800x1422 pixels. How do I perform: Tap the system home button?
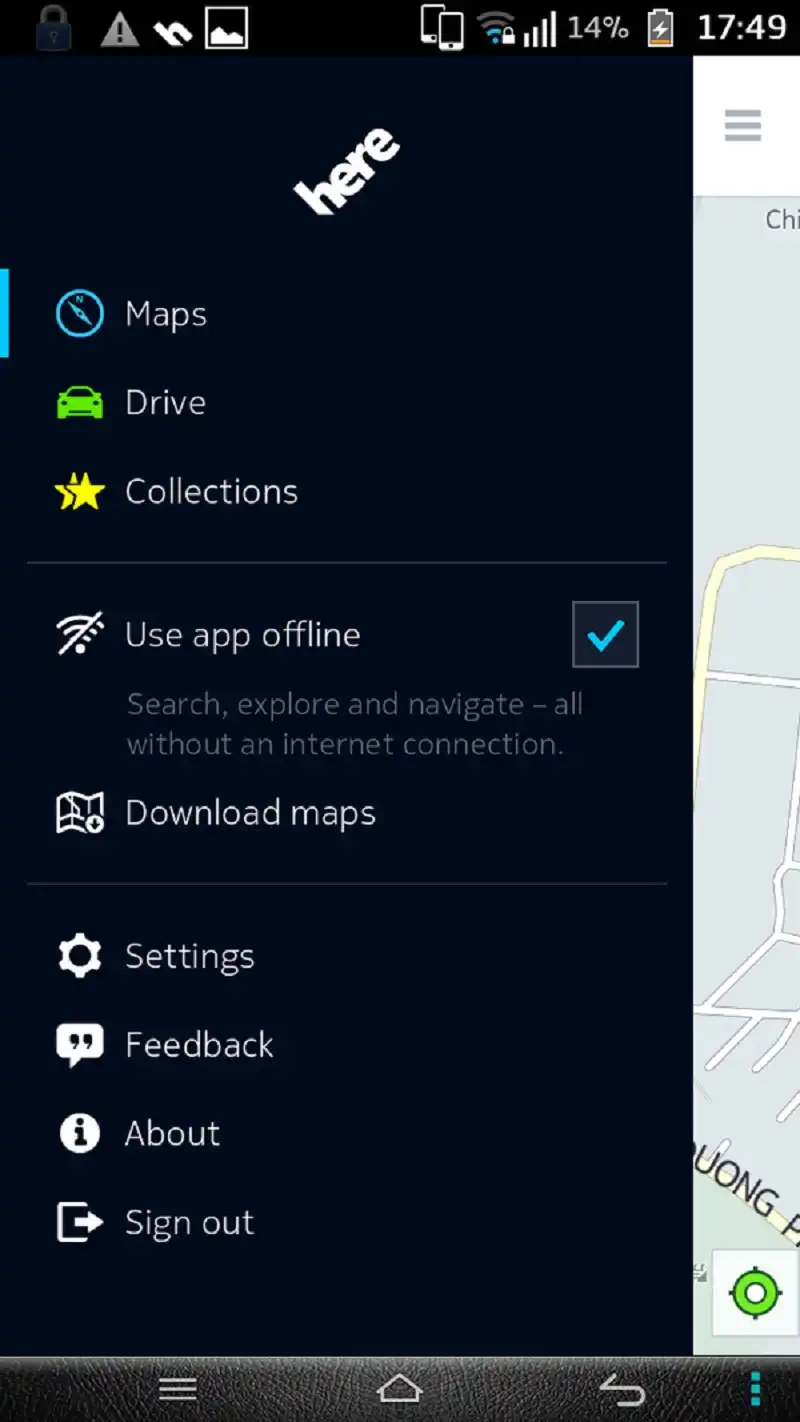[x=399, y=1389]
